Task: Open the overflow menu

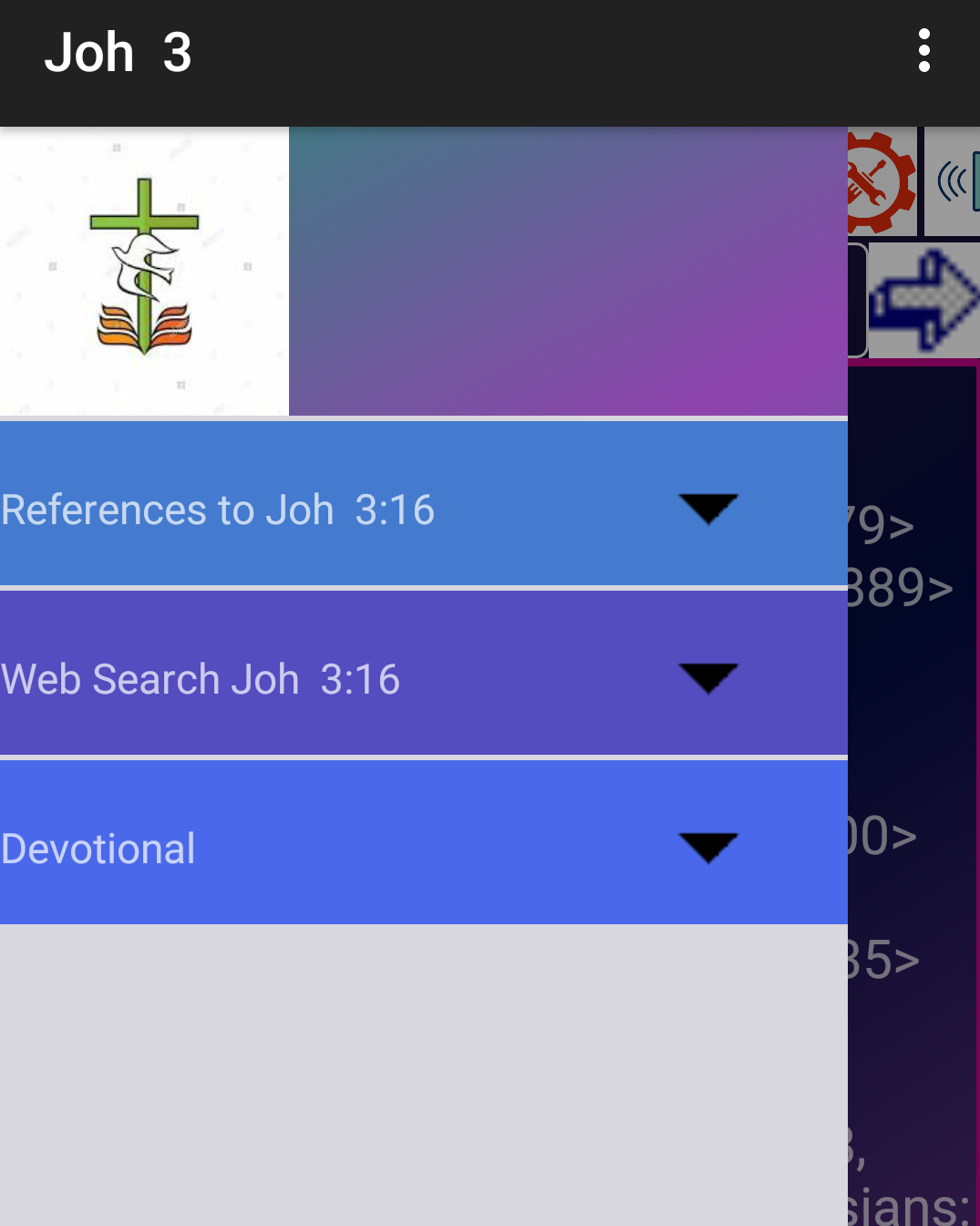Action: tap(924, 51)
